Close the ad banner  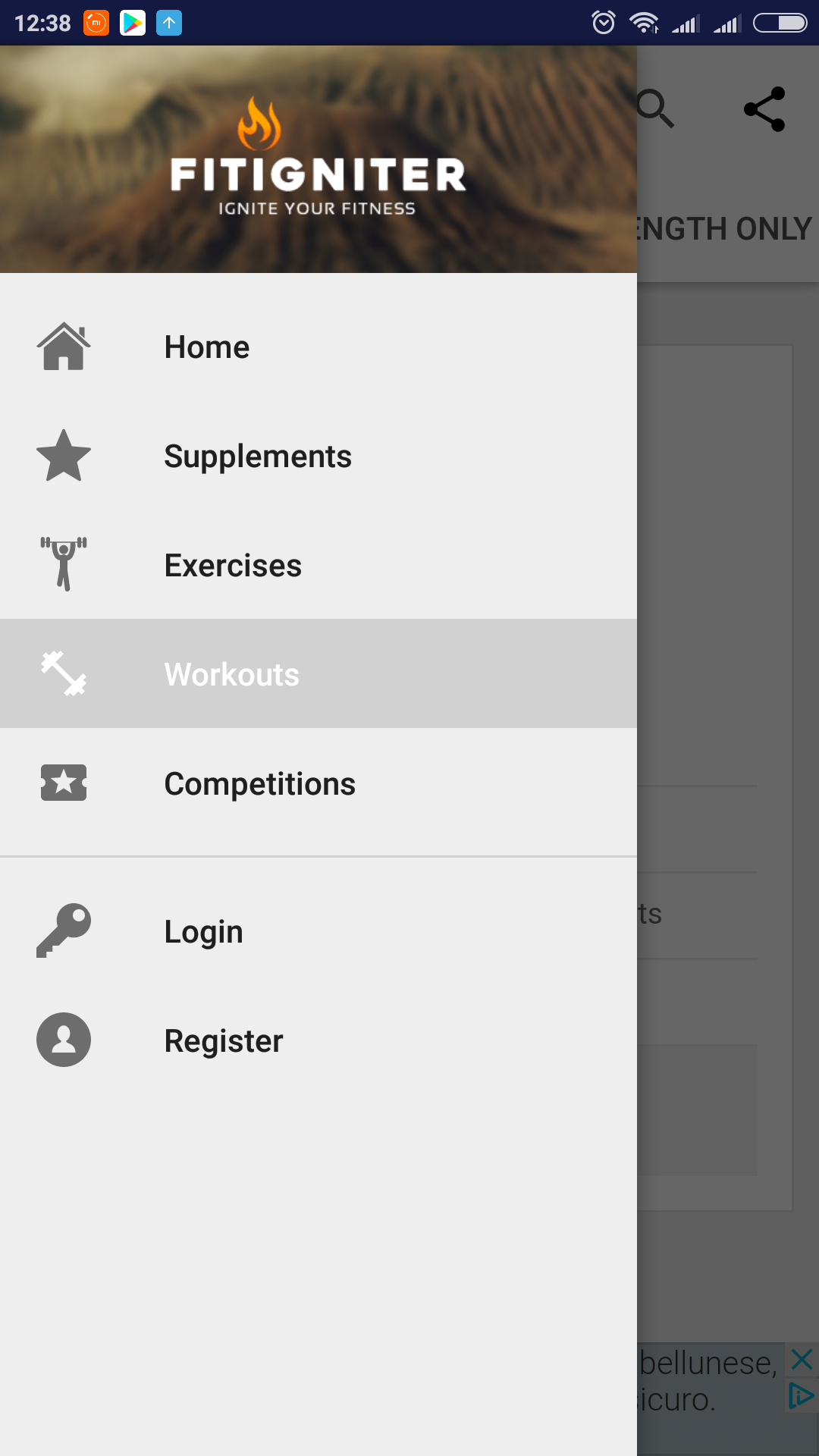click(802, 1359)
